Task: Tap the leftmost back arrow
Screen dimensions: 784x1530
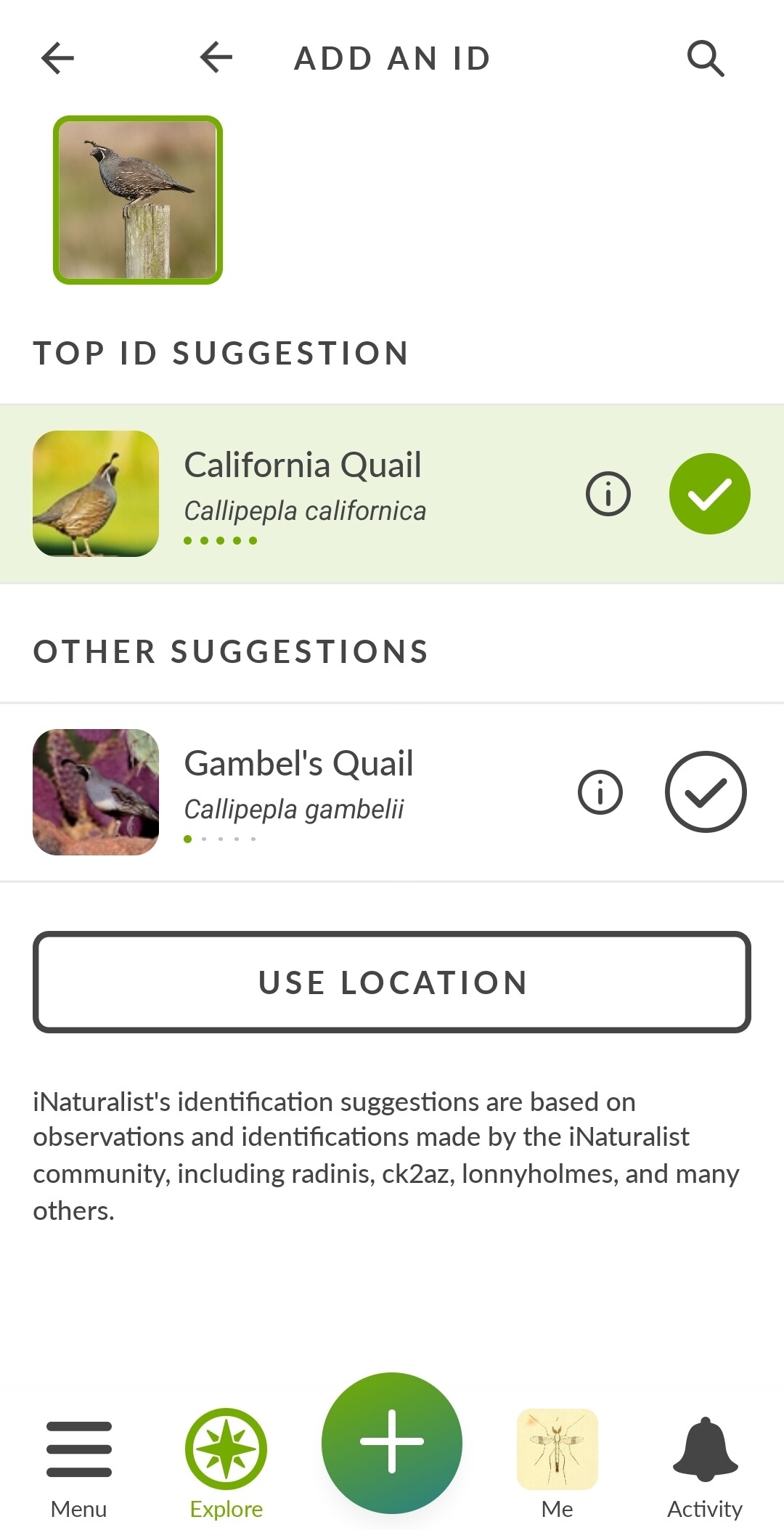Action: [x=58, y=58]
